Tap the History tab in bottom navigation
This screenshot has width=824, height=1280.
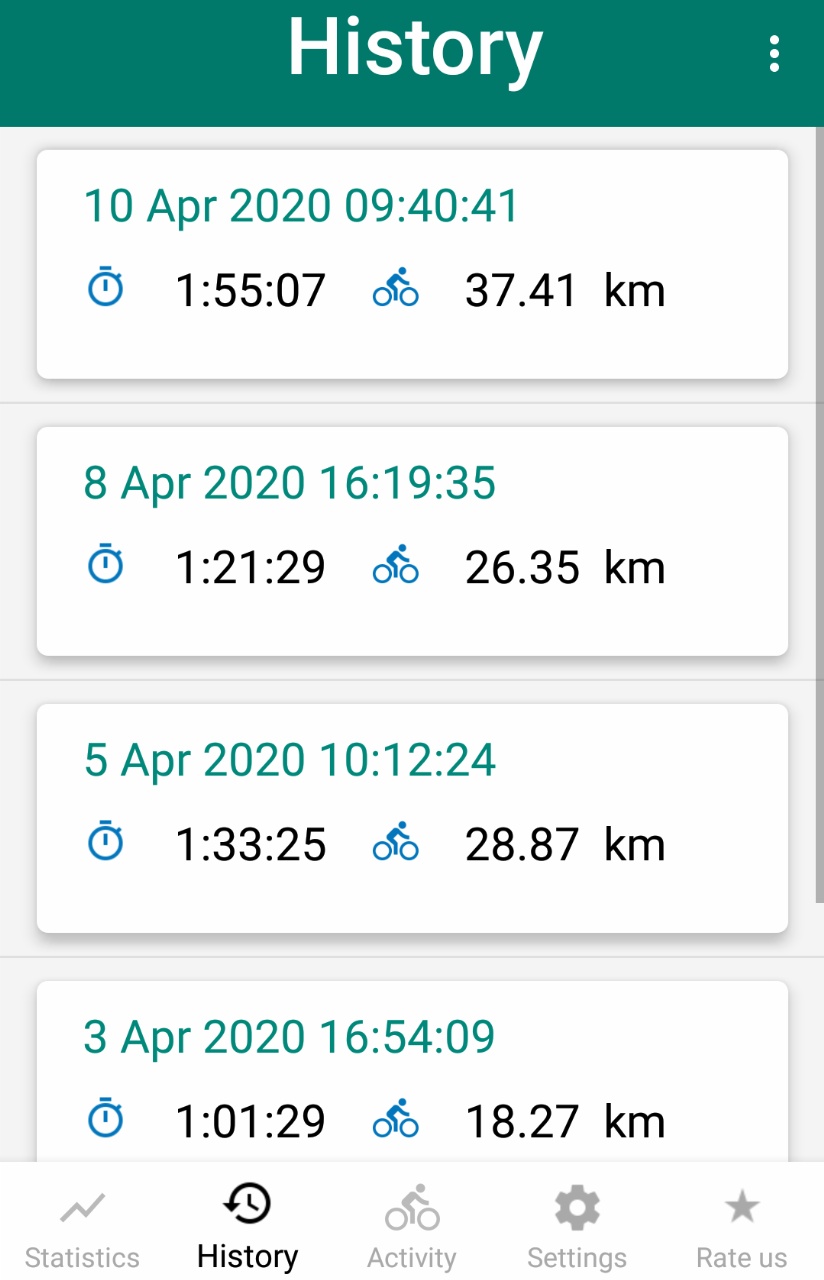click(x=247, y=1227)
